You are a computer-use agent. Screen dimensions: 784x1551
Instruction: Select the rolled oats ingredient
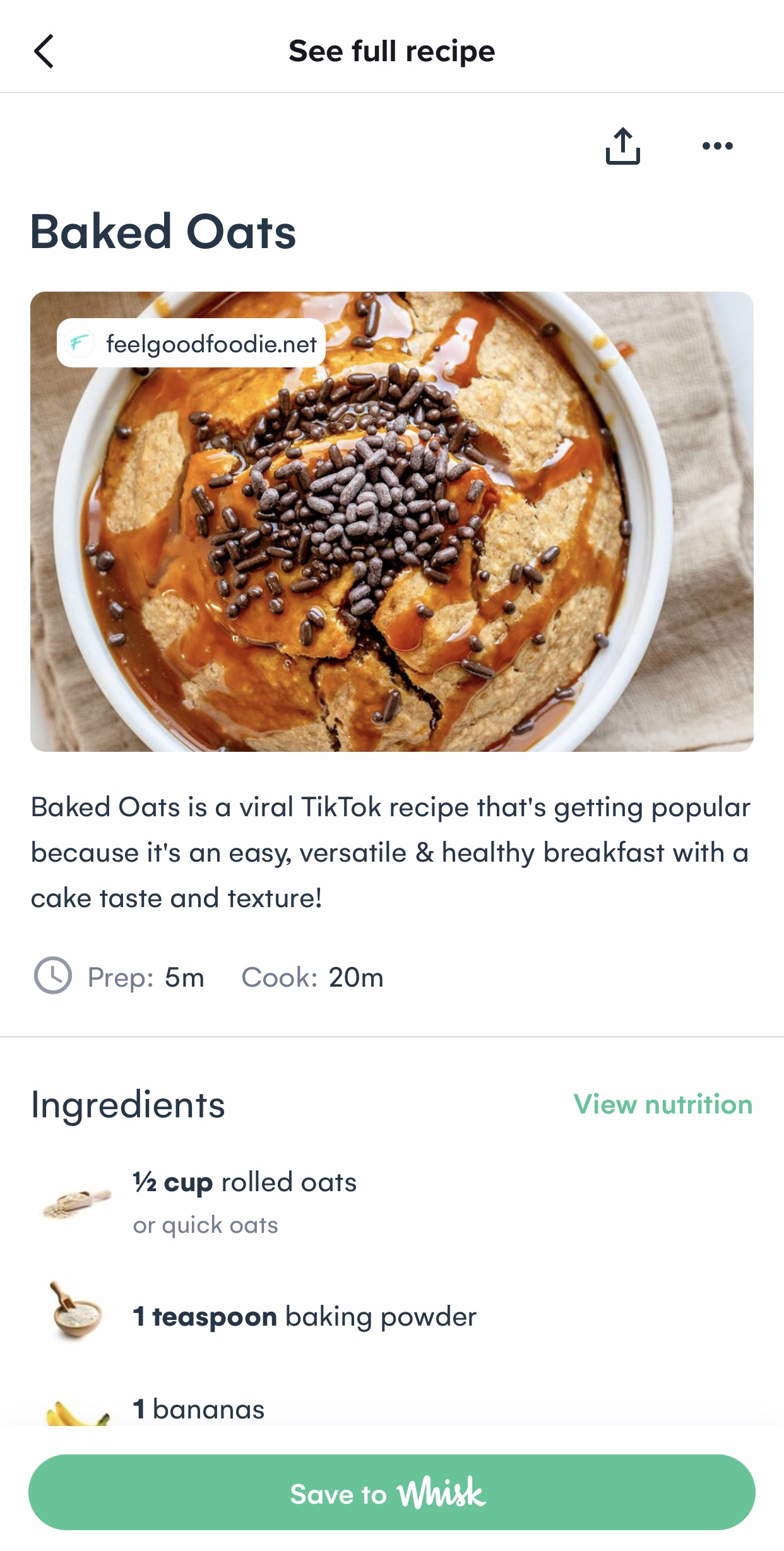(245, 1182)
